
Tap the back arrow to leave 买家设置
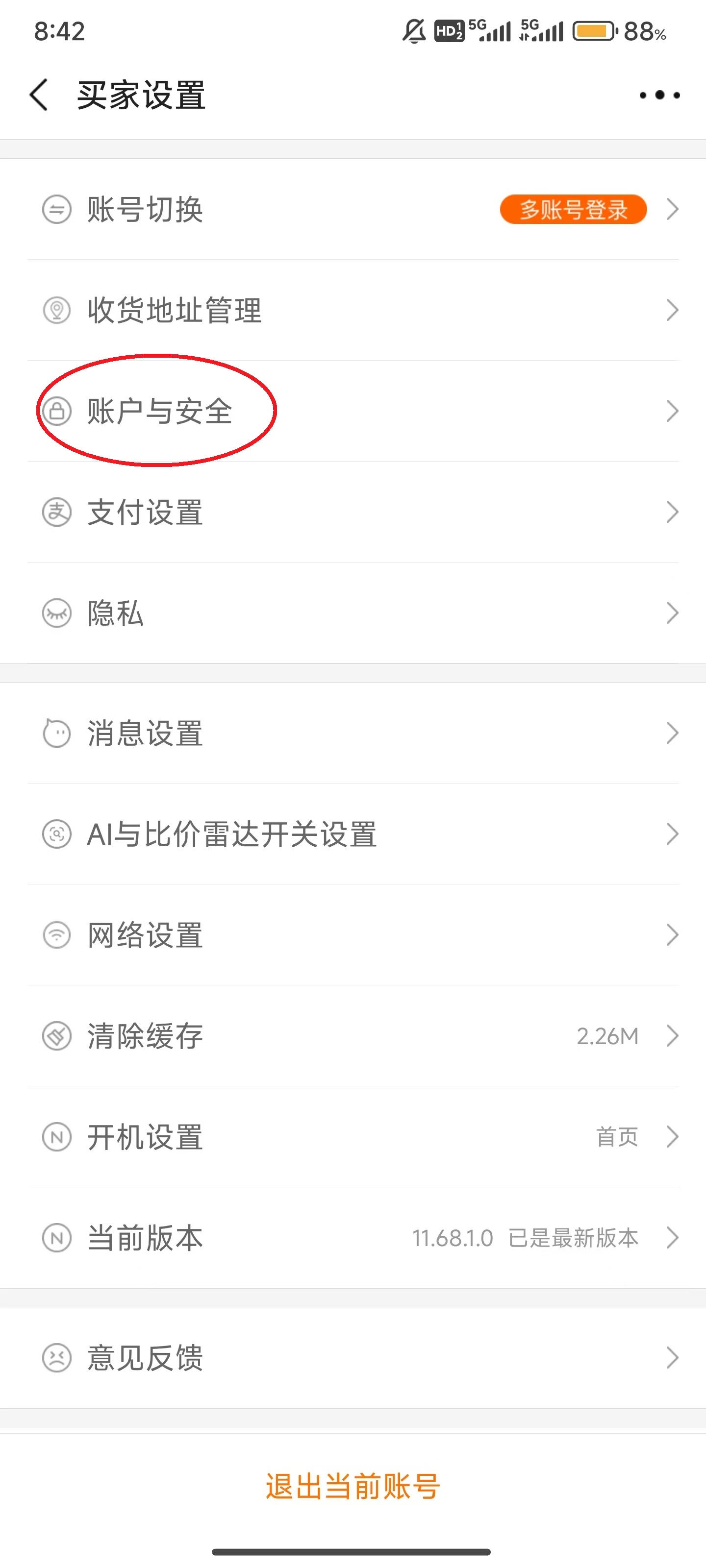[38, 95]
